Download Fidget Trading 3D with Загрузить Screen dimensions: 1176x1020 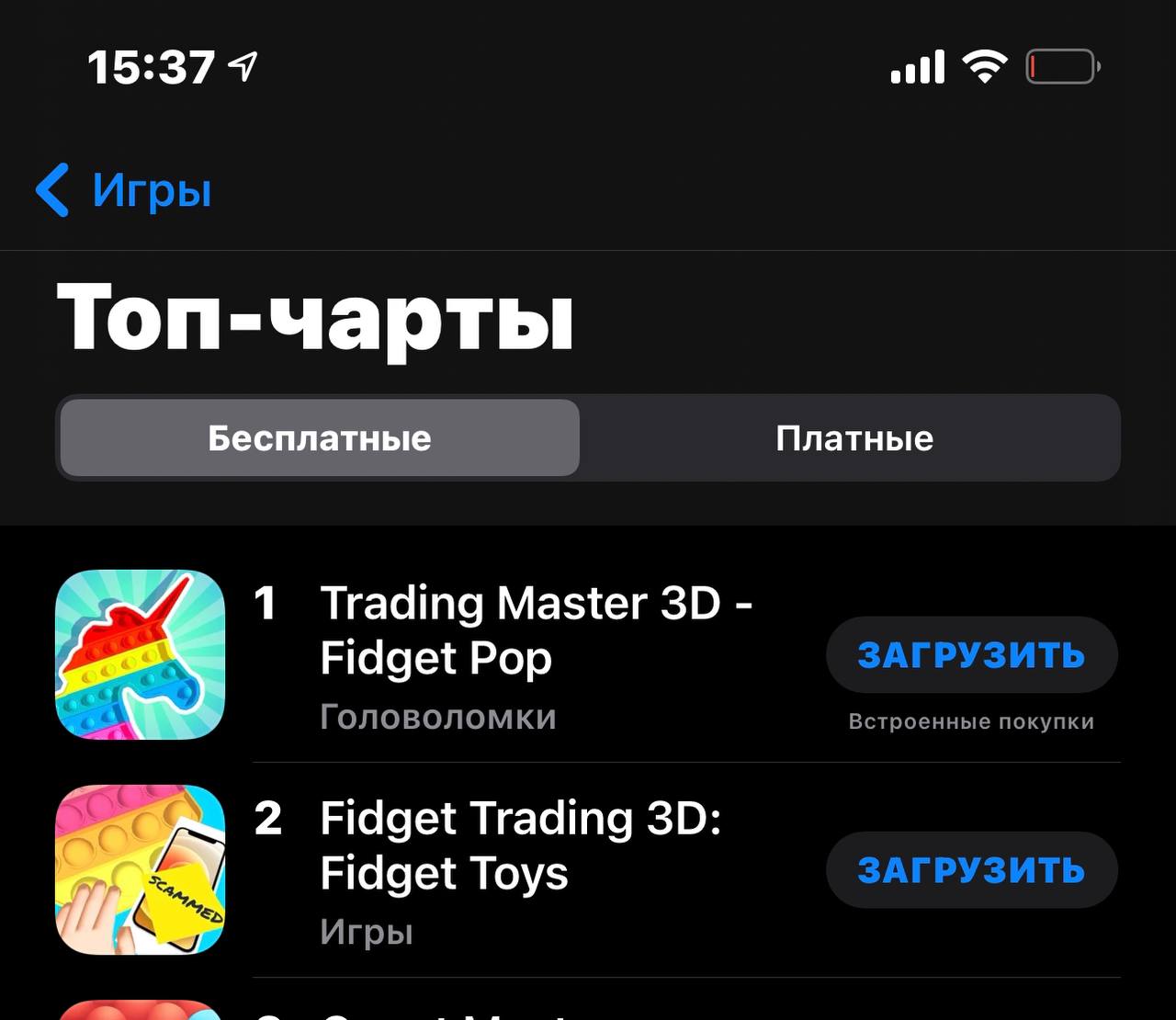[971, 870]
